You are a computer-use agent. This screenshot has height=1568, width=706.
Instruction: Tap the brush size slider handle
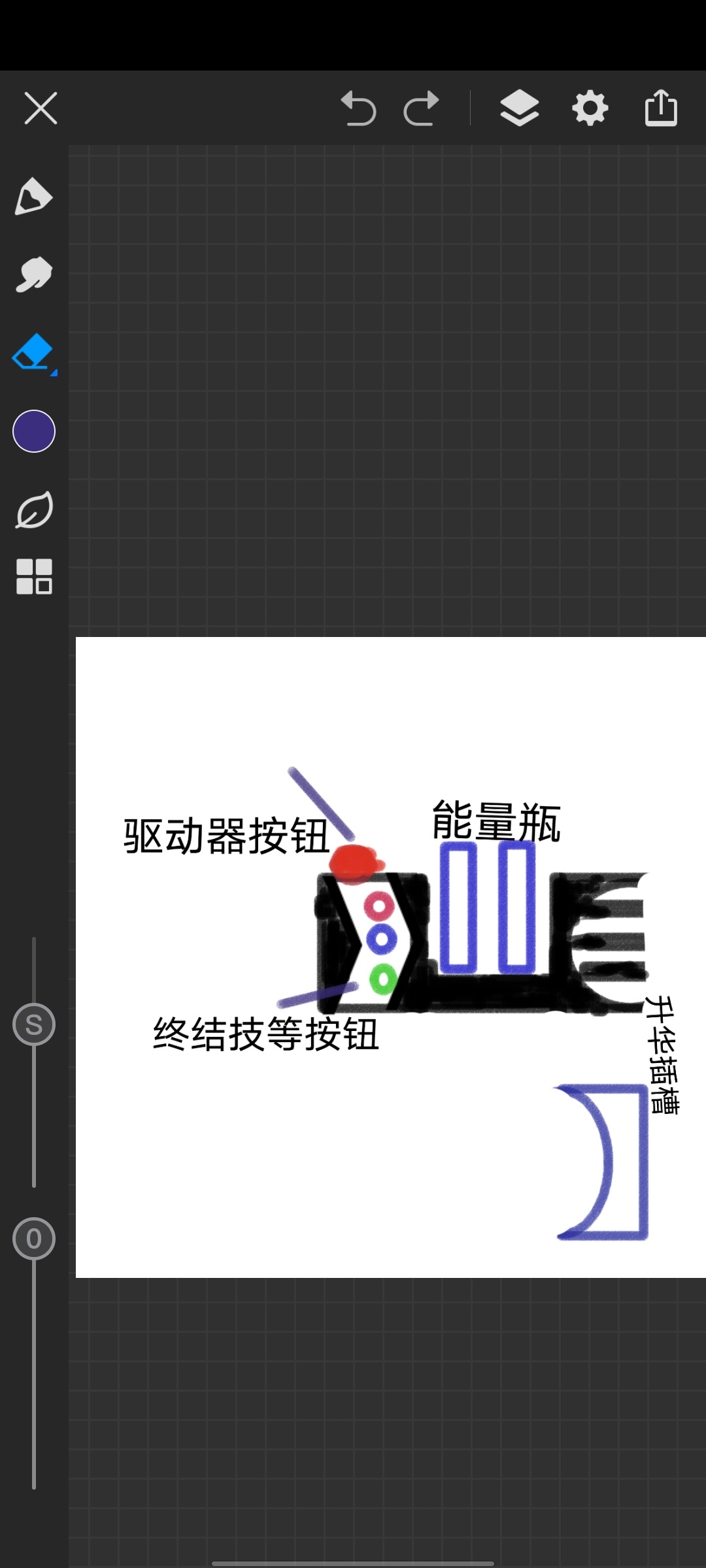(34, 1024)
